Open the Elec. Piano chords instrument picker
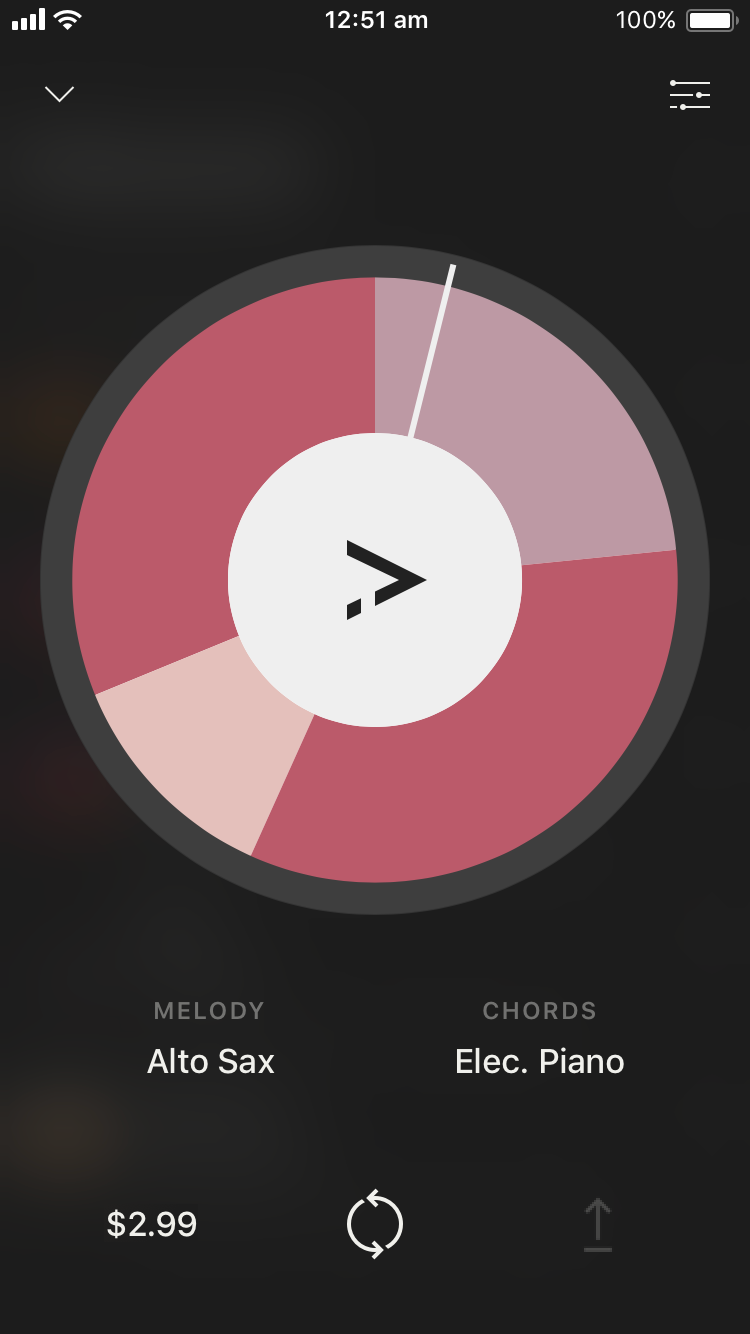750x1334 pixels. click(540, 1061)
